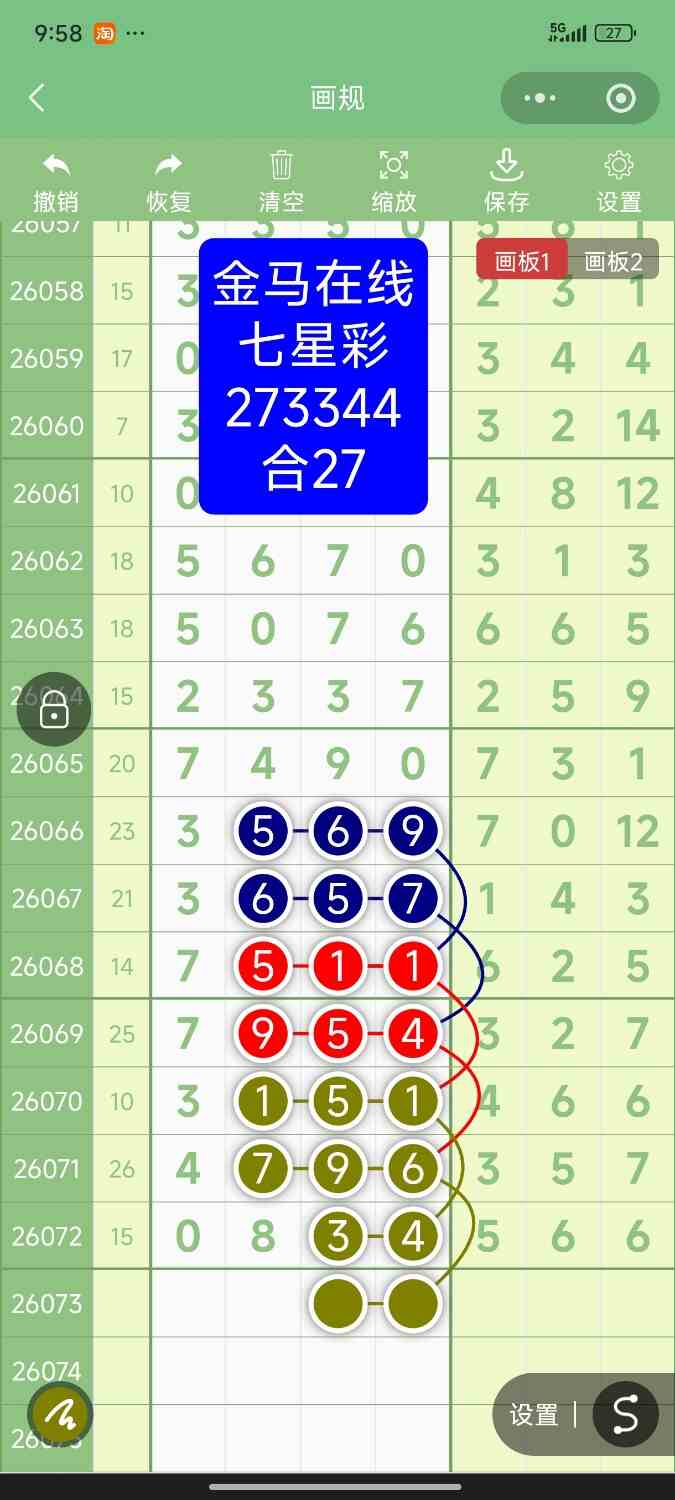This screenshot has height=1500, width=675.
Task: Save the drawing with 保存
Action: [x=506, y=182]
